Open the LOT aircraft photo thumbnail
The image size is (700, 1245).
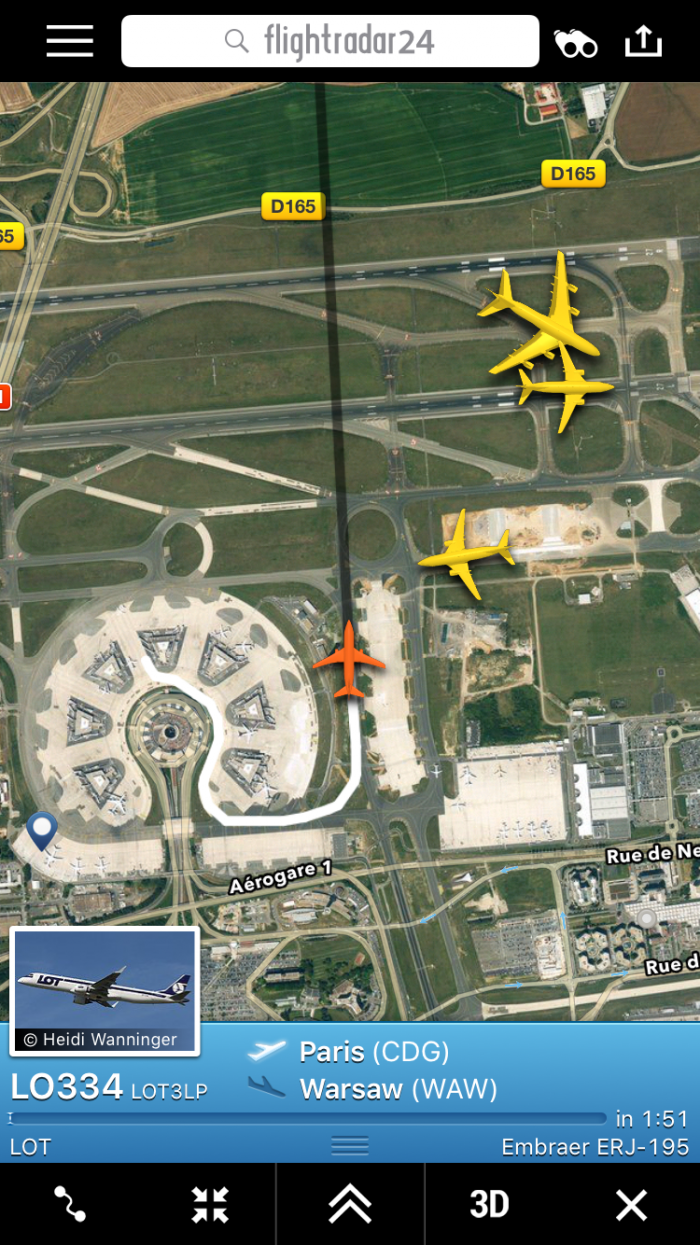(x=104, y=990)
